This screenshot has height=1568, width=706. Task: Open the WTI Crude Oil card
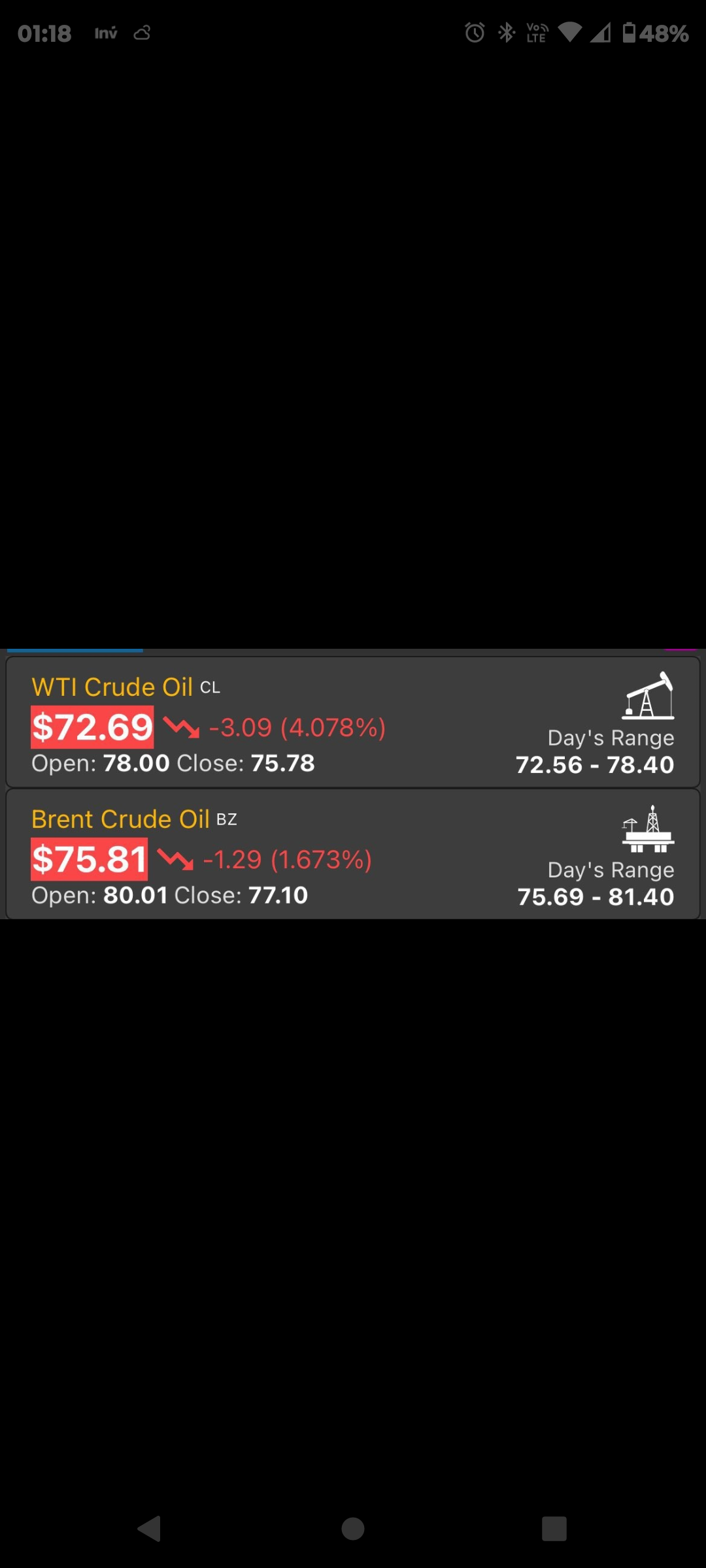[x=353, y=722]
